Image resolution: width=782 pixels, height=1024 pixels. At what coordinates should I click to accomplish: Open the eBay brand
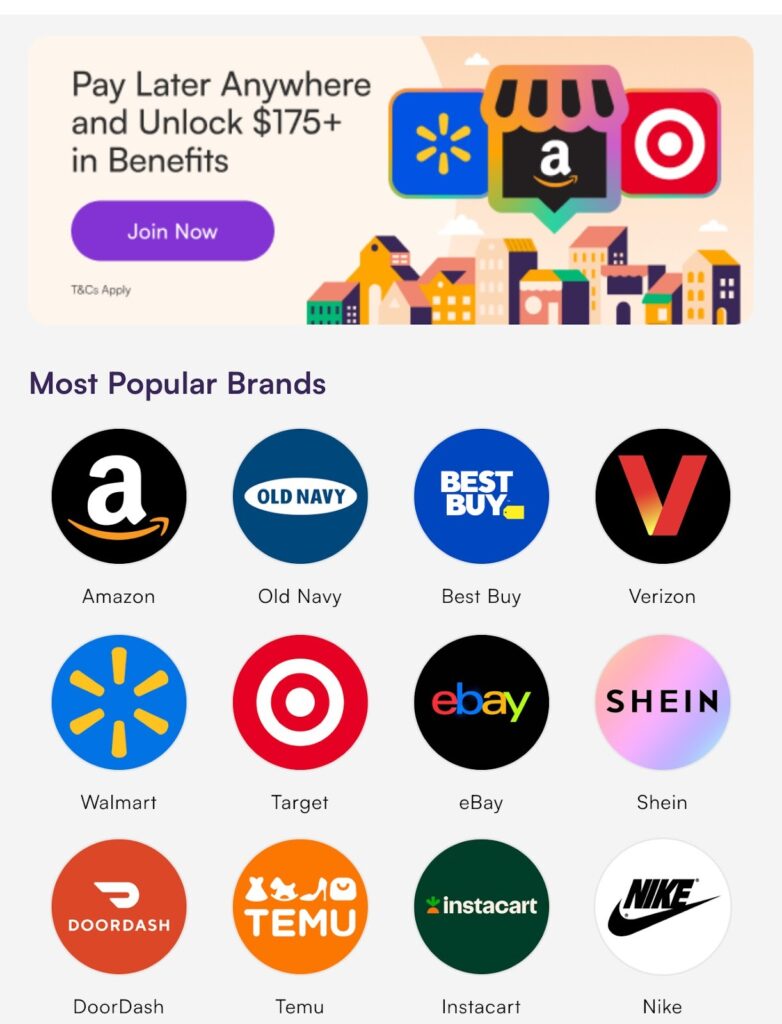coord(481,702)
